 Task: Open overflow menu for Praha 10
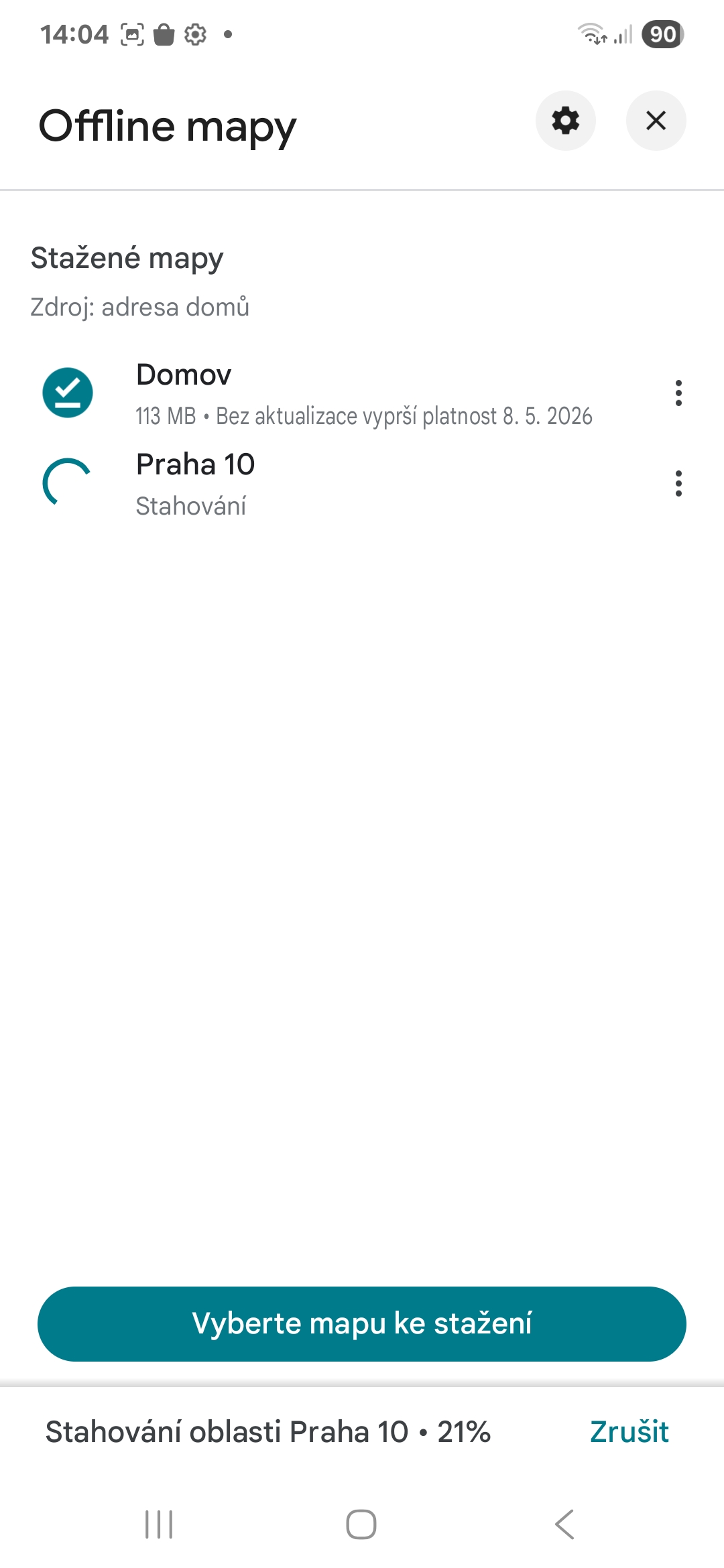(x=678, y=483)
